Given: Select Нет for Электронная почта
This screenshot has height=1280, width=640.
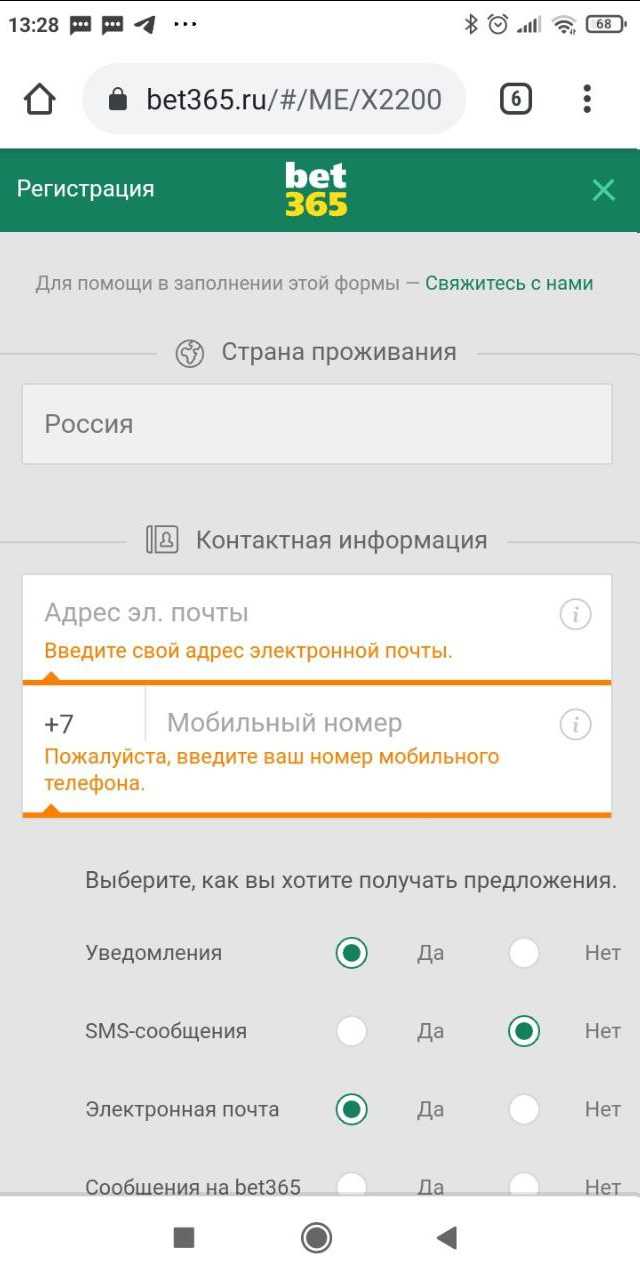Looking at the screenshot, I should (524, 1109).
